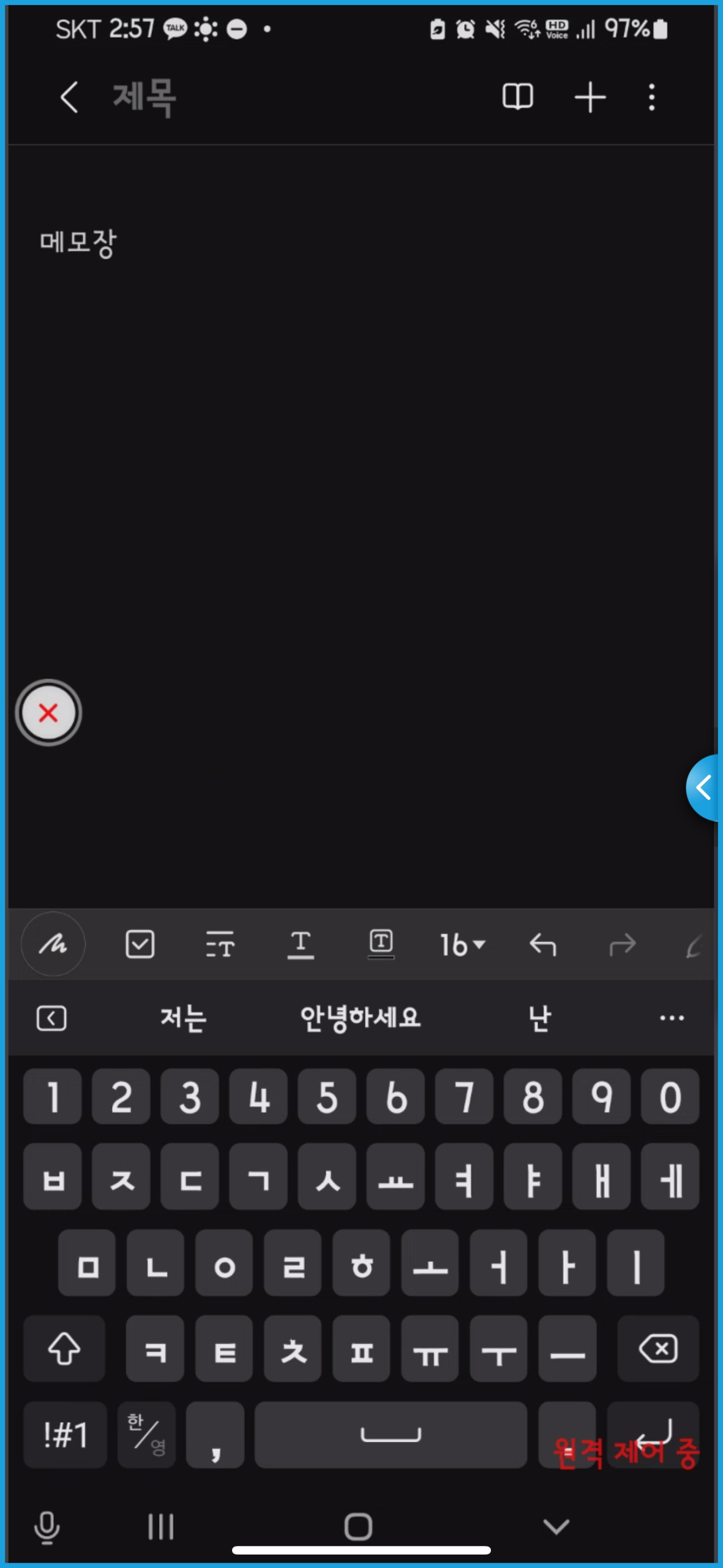723x1568 pixels.
Task: Go back from the note editor
Action: (69, 97)
